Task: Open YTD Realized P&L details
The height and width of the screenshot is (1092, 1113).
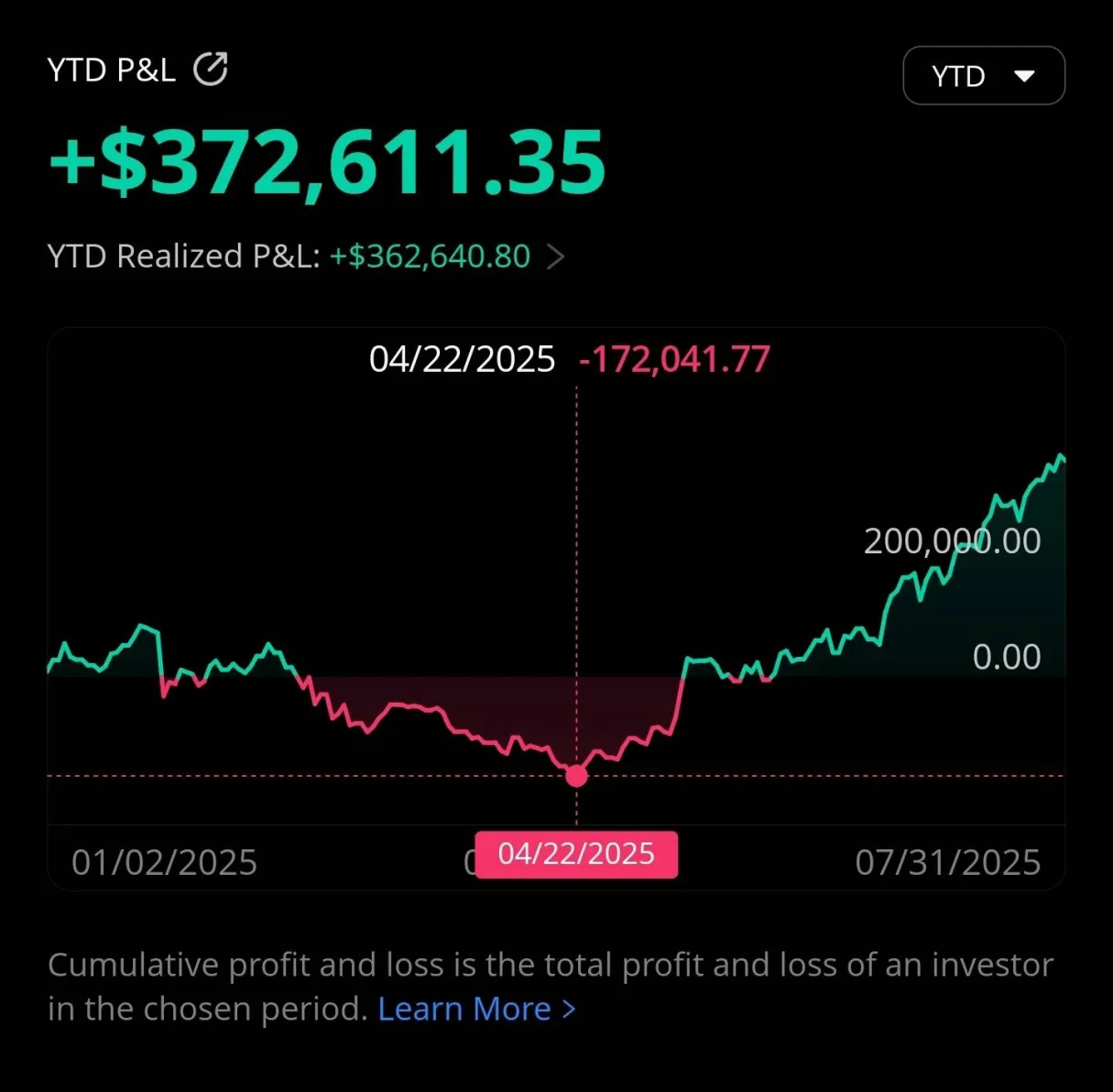Action: click(555, 257)
